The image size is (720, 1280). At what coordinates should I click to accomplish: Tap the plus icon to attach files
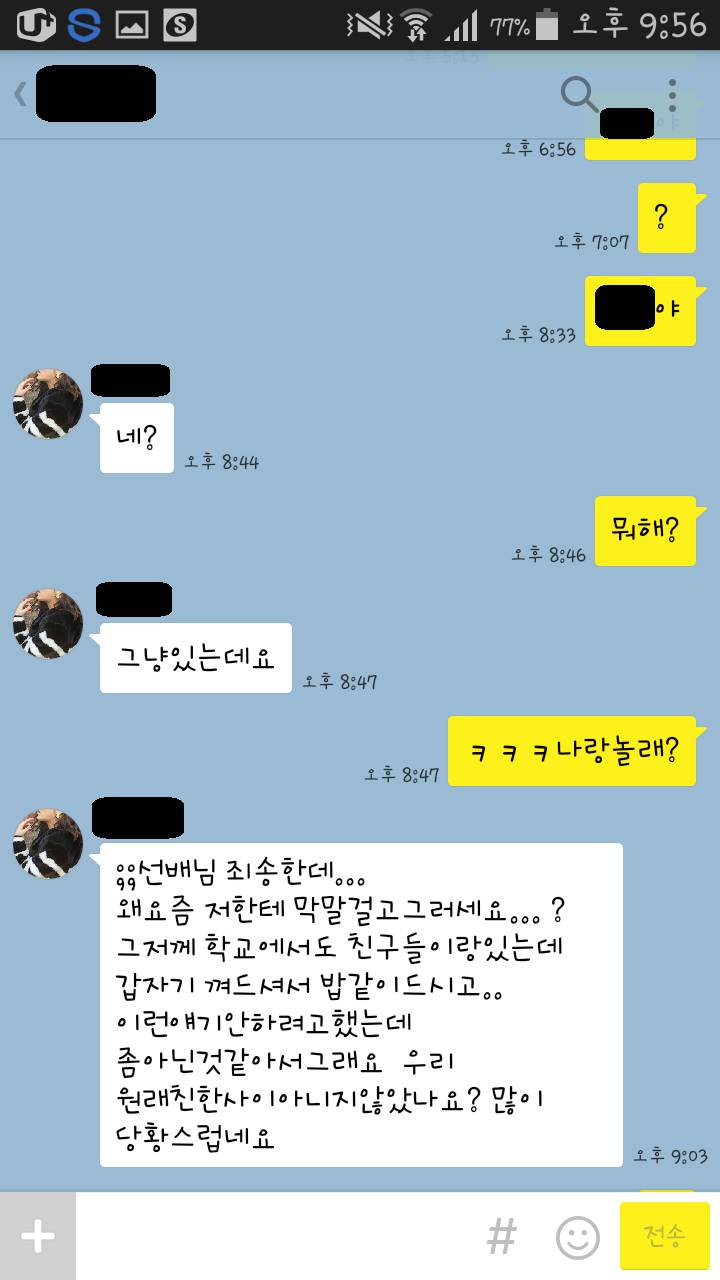37,1235
